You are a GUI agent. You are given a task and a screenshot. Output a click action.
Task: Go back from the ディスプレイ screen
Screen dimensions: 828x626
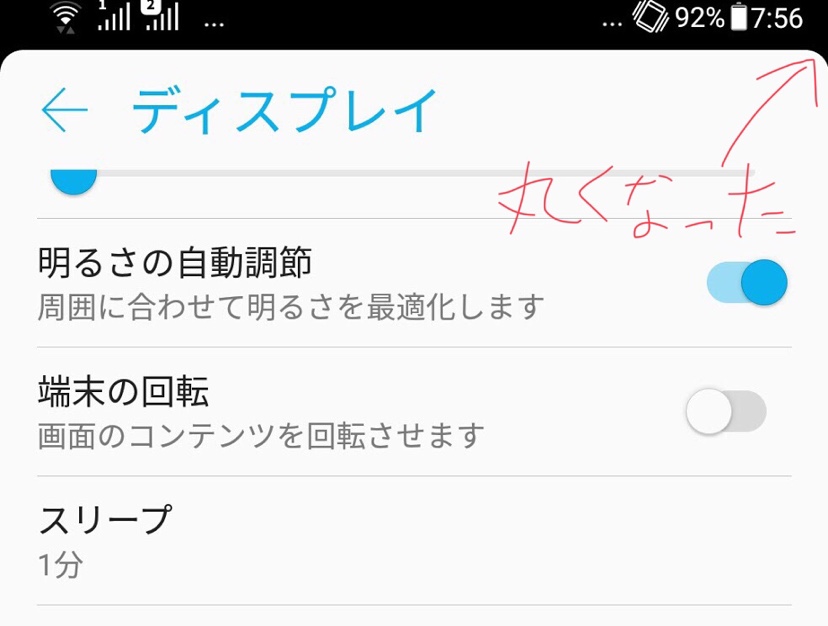[x=64, y=110]
